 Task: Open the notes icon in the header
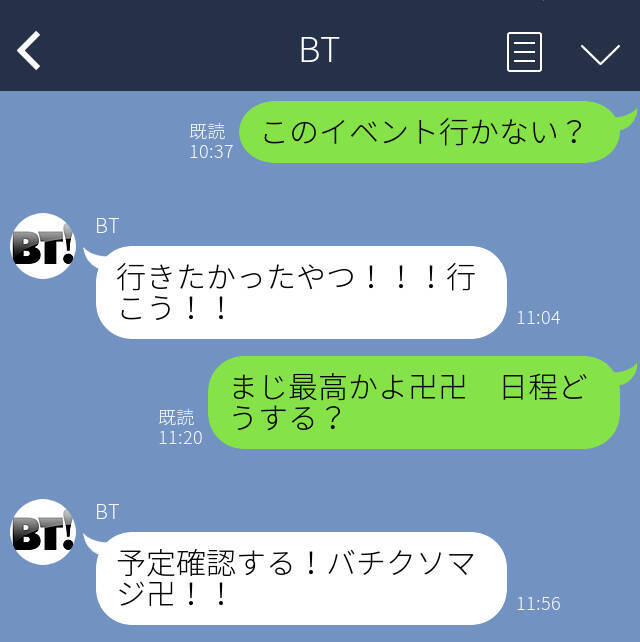click(524, 51)
